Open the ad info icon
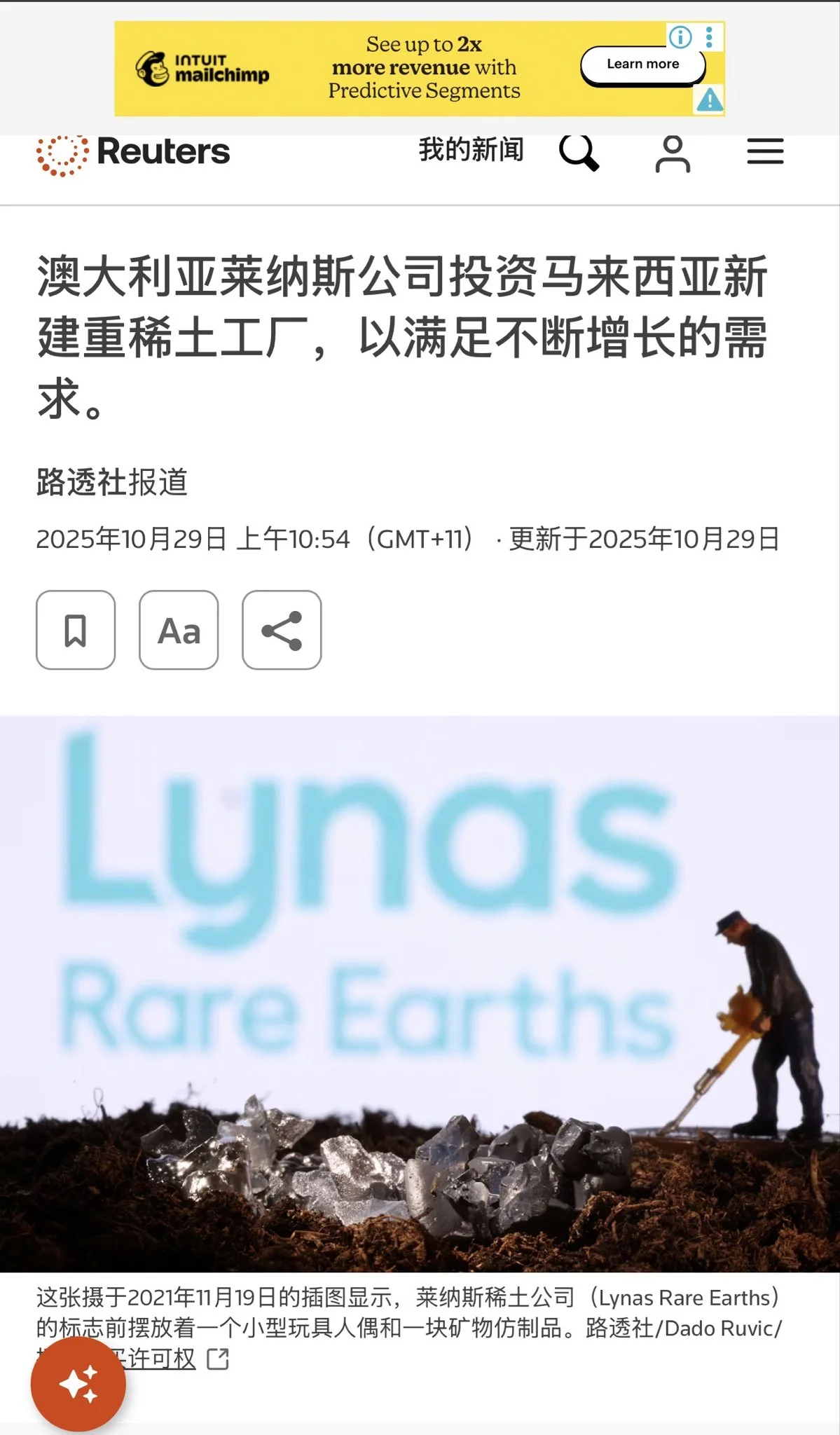 click(680, 36)
